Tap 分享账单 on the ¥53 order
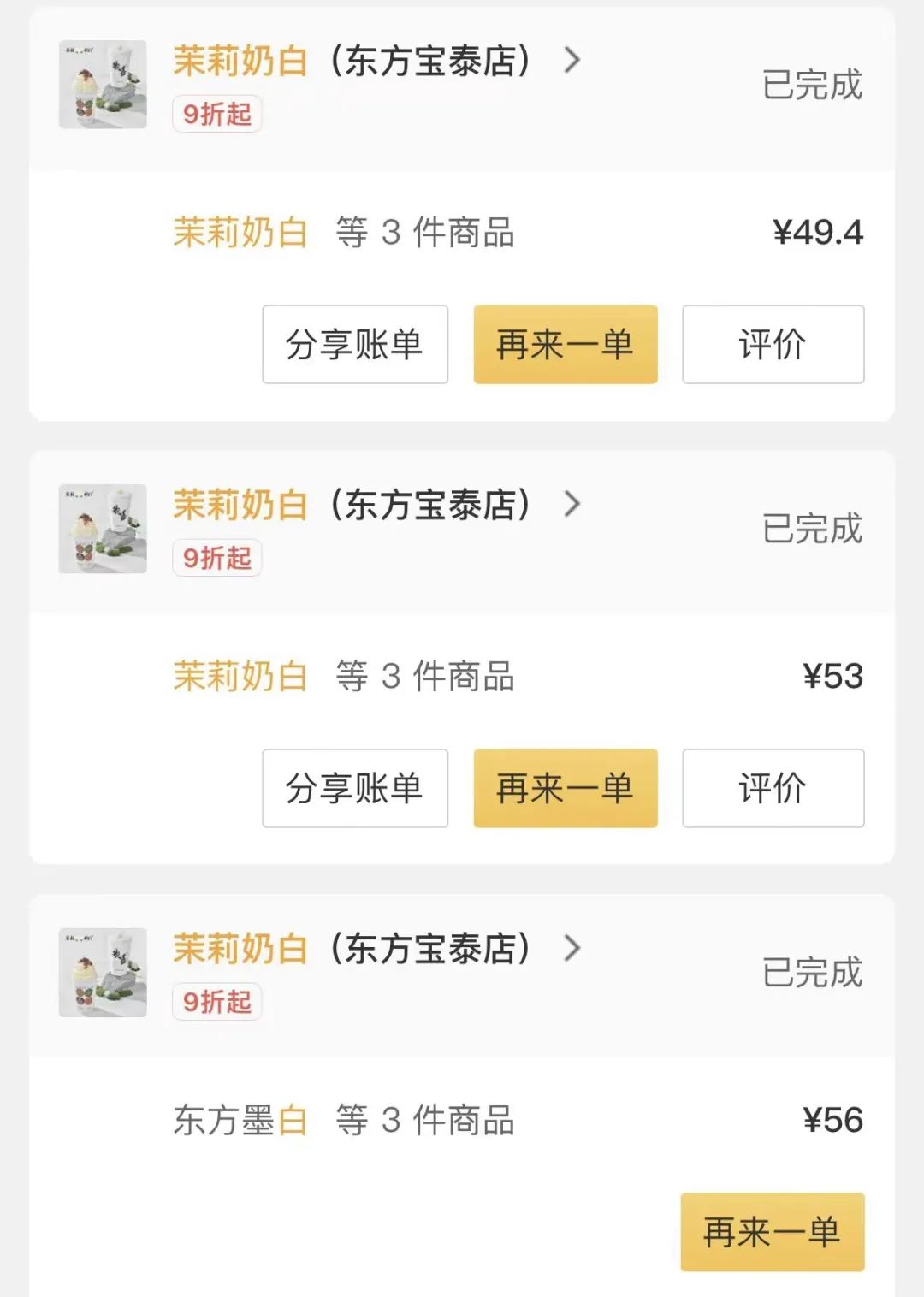 (354, 789)
